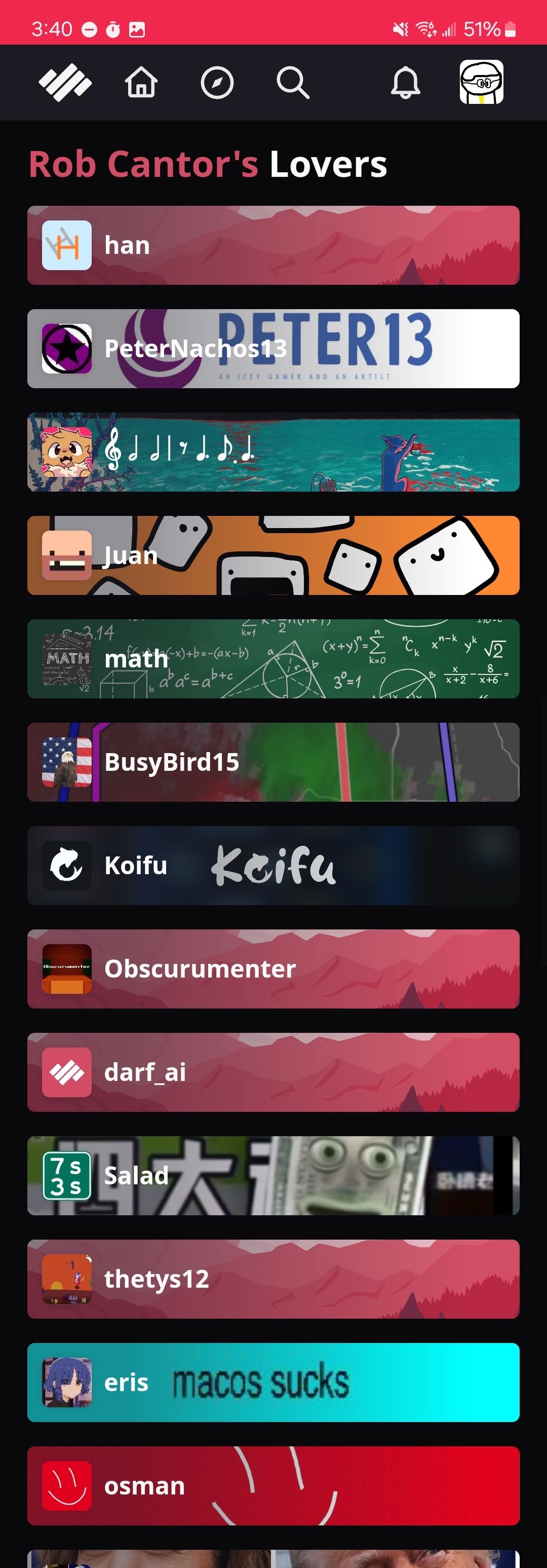
Task: Open han's profile
Action: [x=273, y=245]
